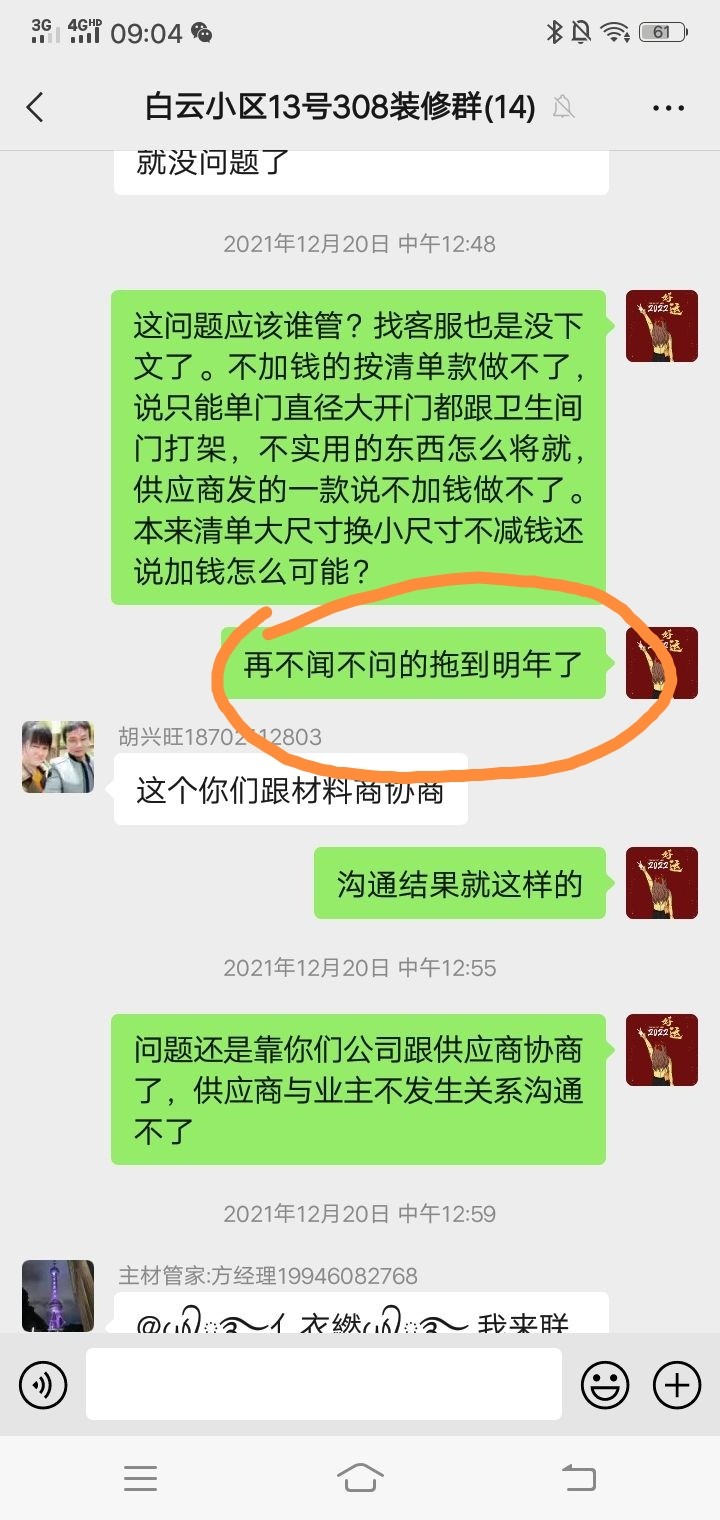Tap system back button in navigation bar

pyautogui.click(x=578, y=1477)
